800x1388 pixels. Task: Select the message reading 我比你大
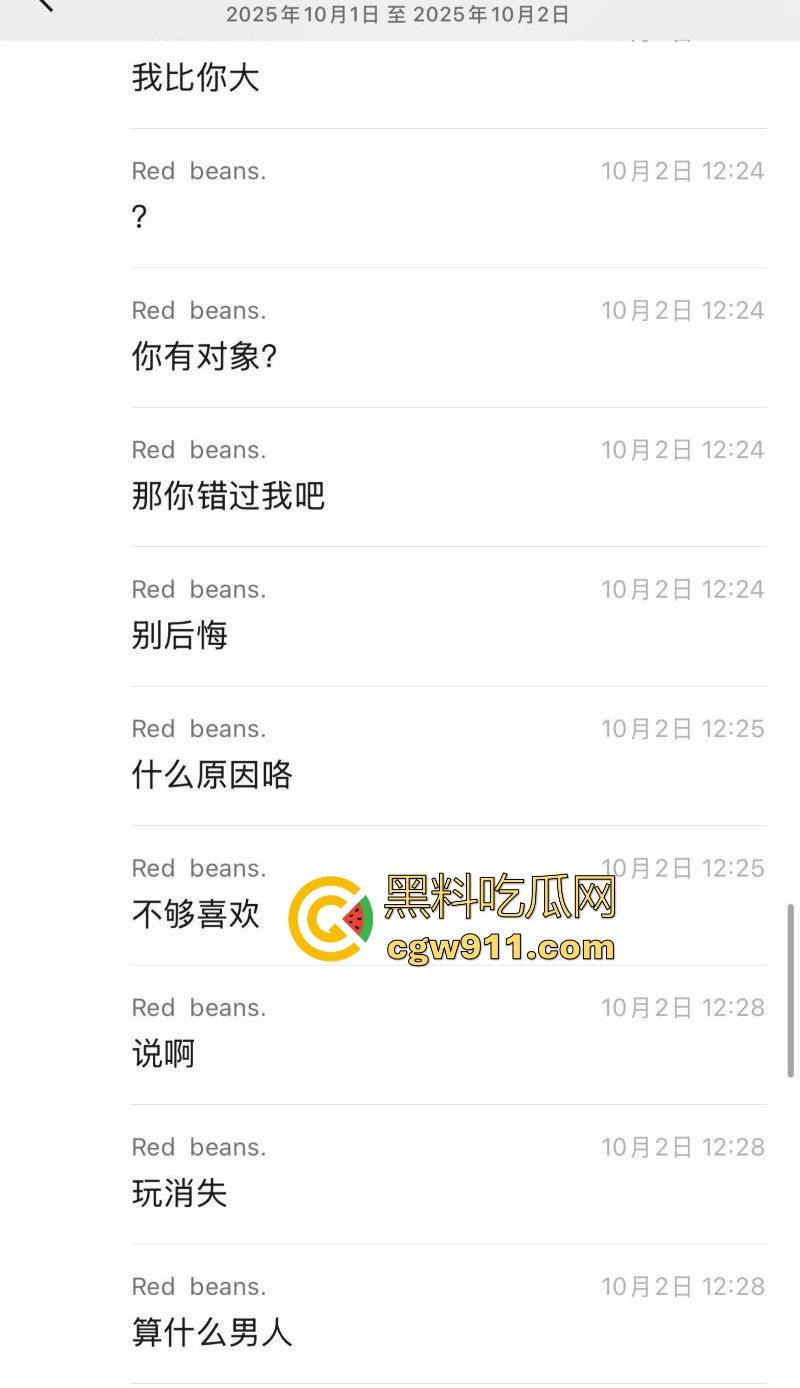coord(196,78)
